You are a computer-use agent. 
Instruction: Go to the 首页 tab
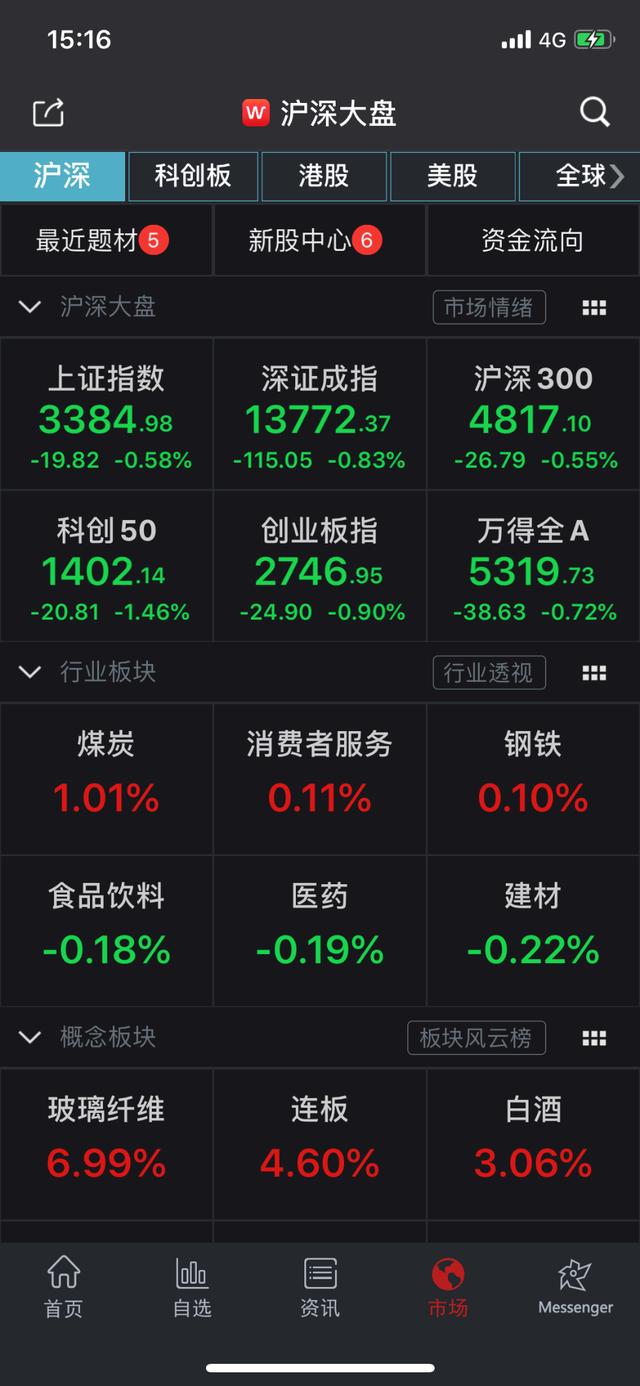(64, 1287)
